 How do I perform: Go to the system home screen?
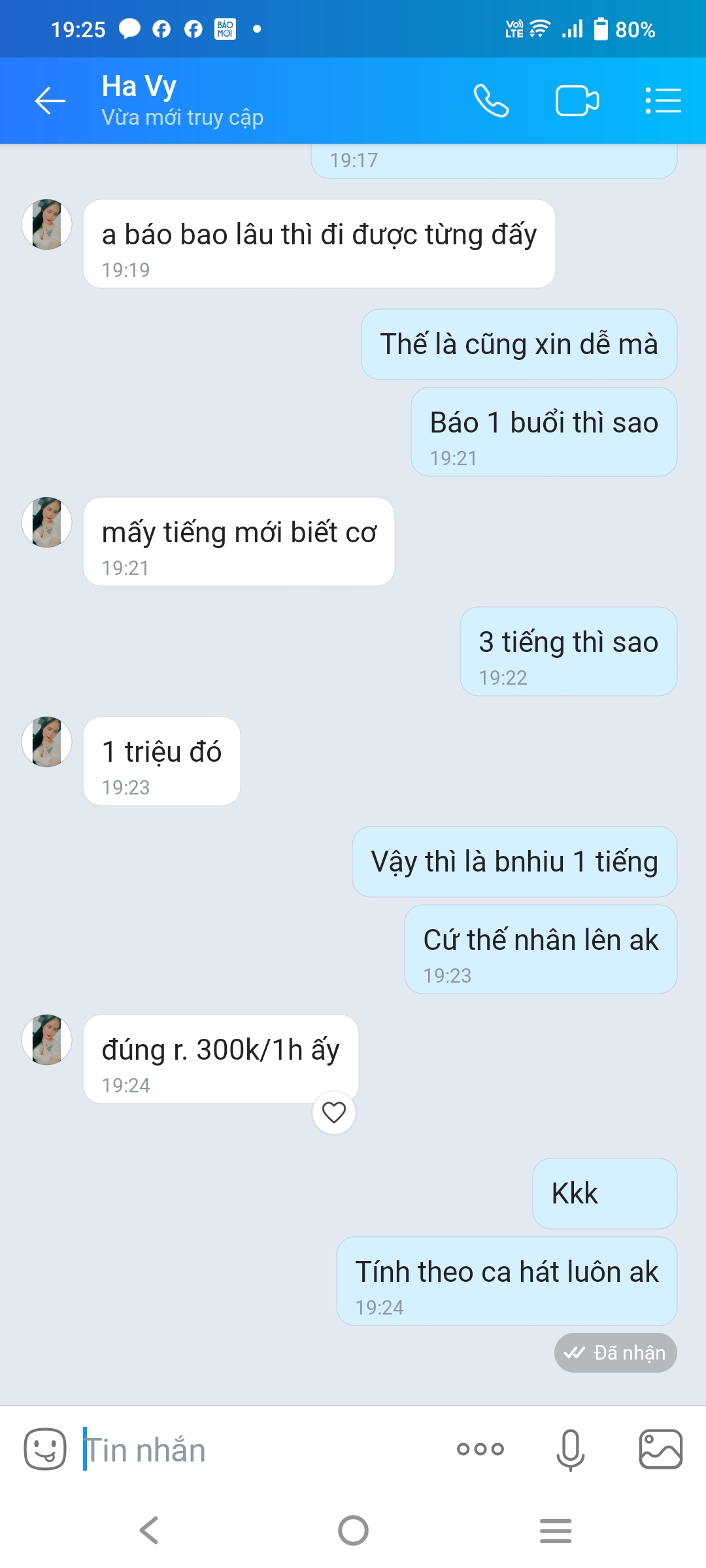click(x=353, y=1530)
